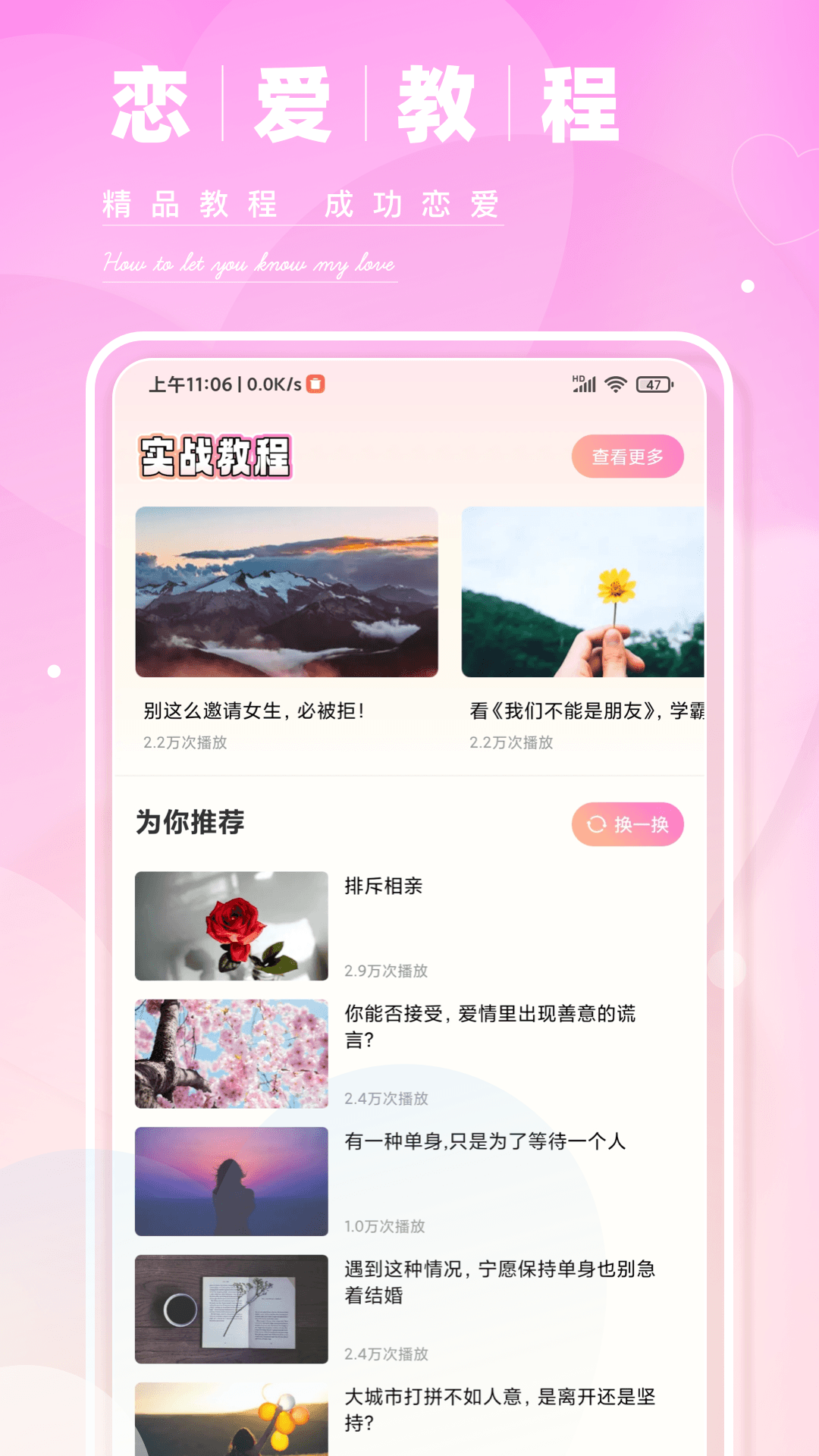Tap the WiFi icon in the status bar
The height and width of the screenshot is (1456, 819).
(x=616, y=383)
